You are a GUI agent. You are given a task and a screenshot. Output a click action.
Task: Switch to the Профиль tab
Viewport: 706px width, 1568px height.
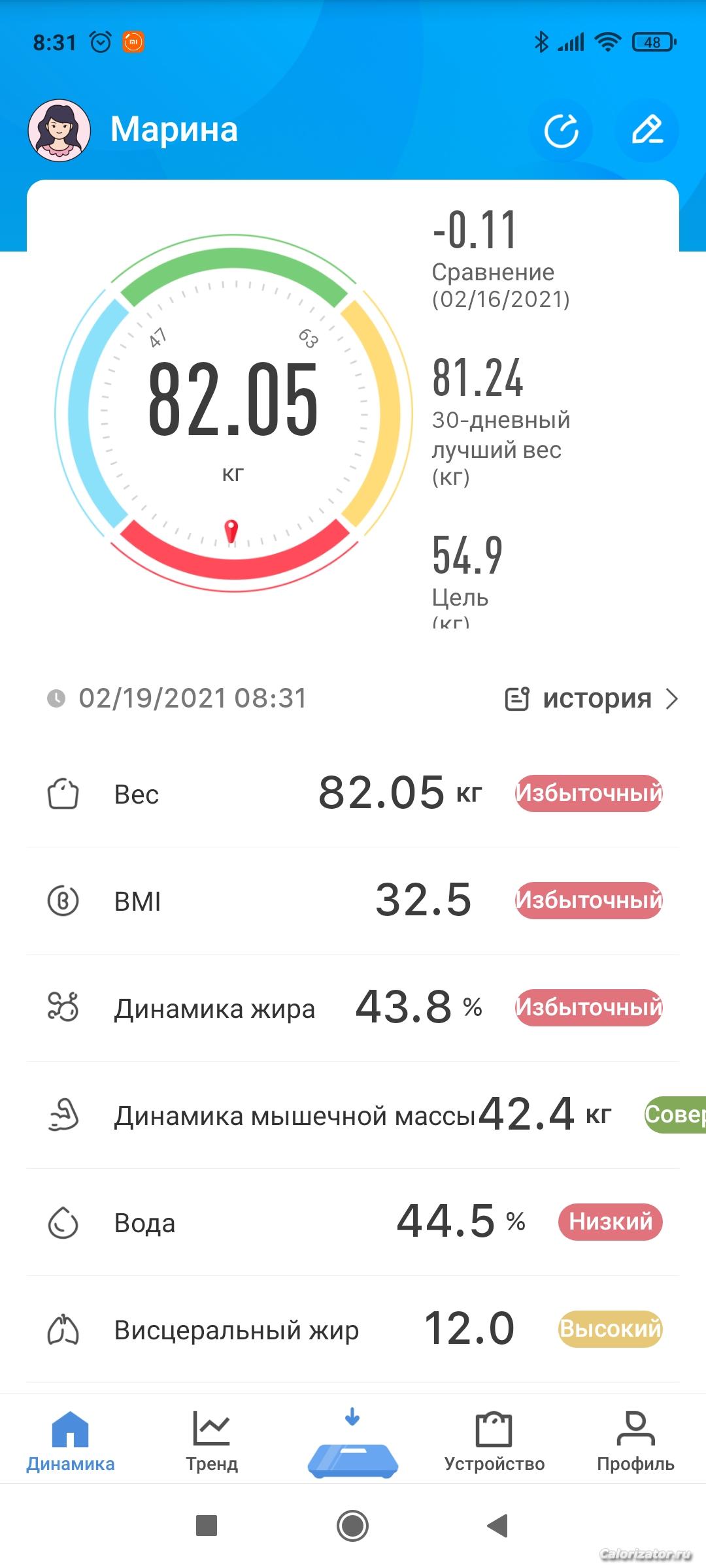tap(635, 1442)
